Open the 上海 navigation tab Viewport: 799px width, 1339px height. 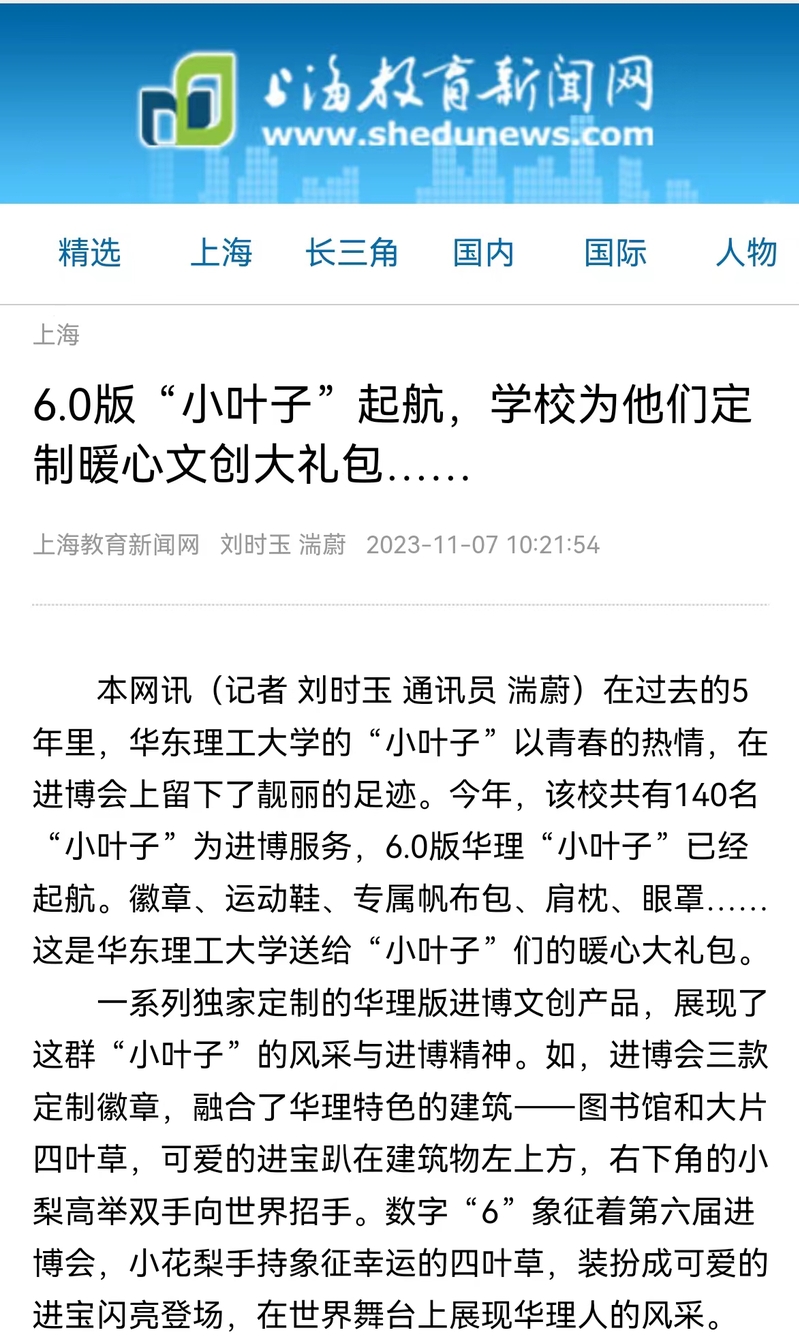[221, 253]
